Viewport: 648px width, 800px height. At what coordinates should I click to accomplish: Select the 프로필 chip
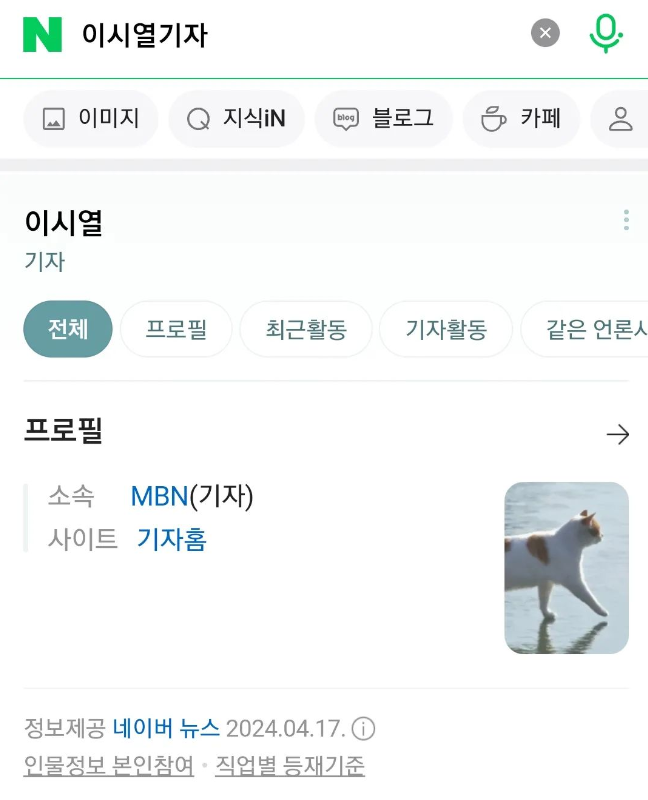click(x=176, y=329)
